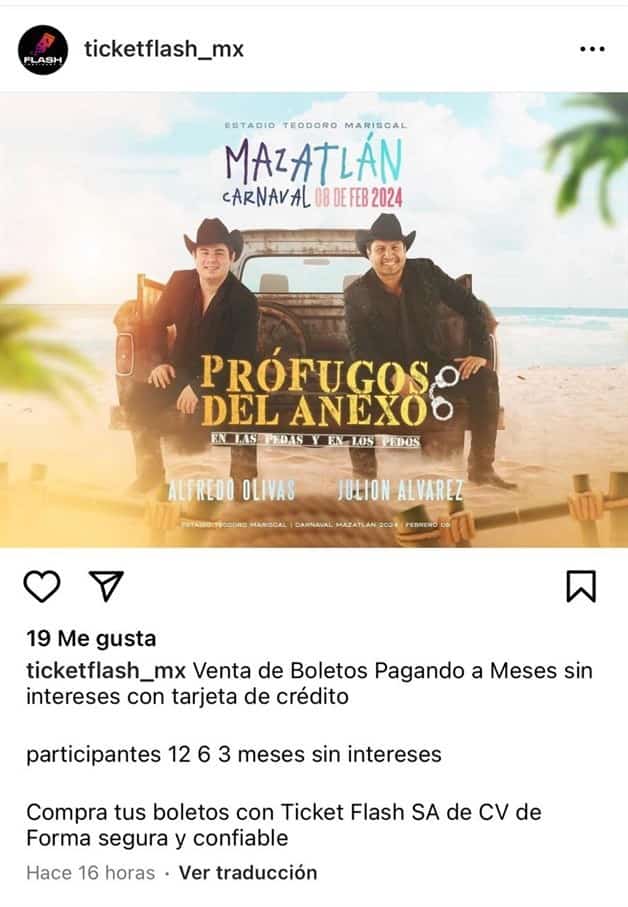The image size is (628, 907).
Task: Open the Mazatlán Carnaval concert post image
Action: 314,320
